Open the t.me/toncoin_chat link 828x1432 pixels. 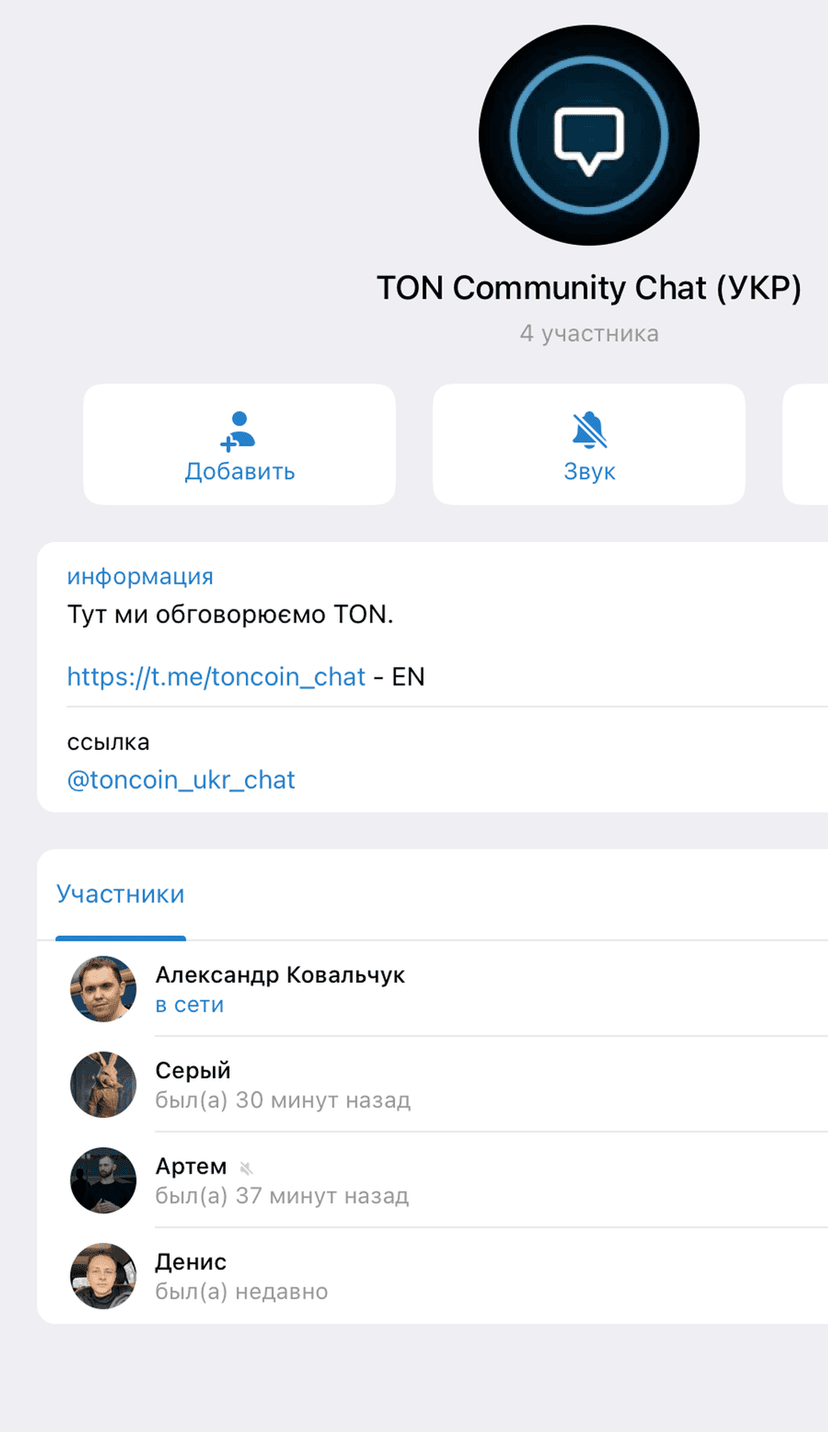point(216,677)
